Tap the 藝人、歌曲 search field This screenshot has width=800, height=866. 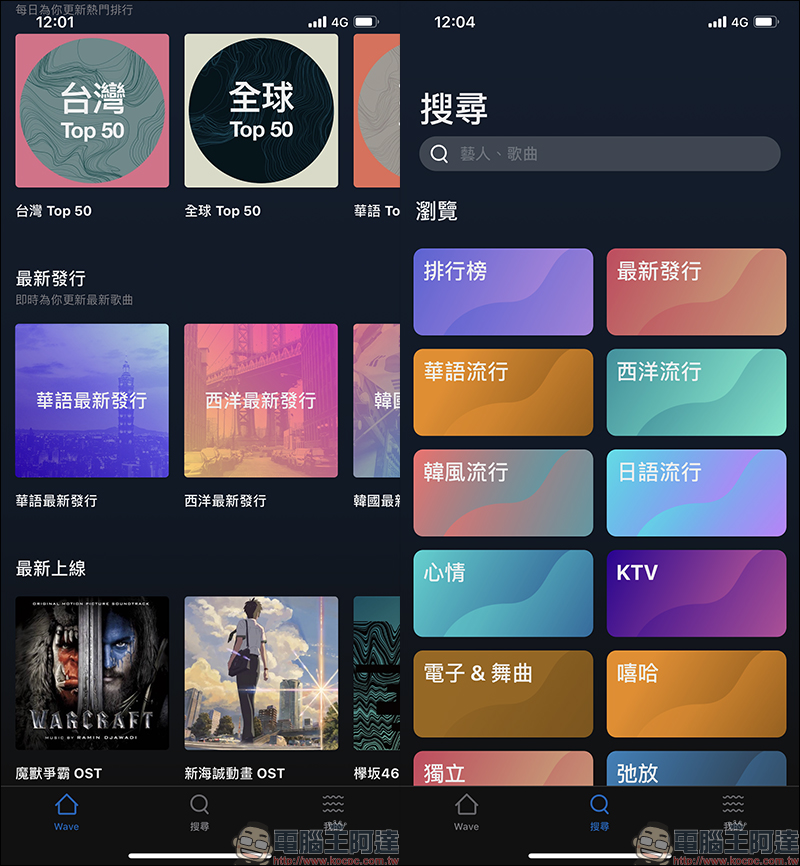600,154
